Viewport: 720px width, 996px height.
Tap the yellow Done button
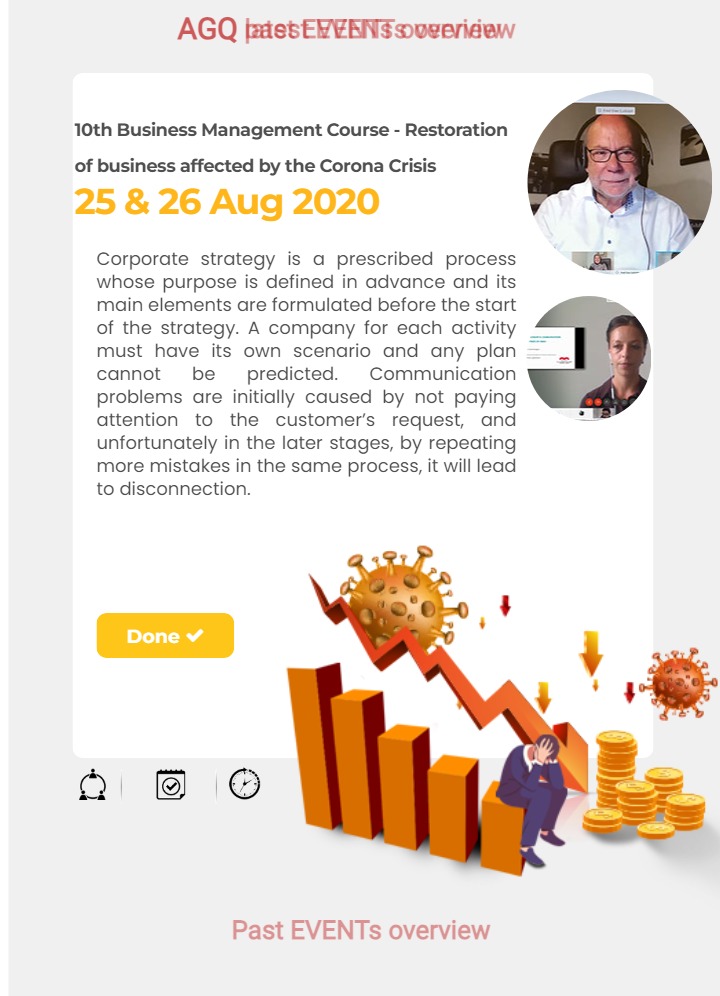pyautogui.click(x=165, y=636)
